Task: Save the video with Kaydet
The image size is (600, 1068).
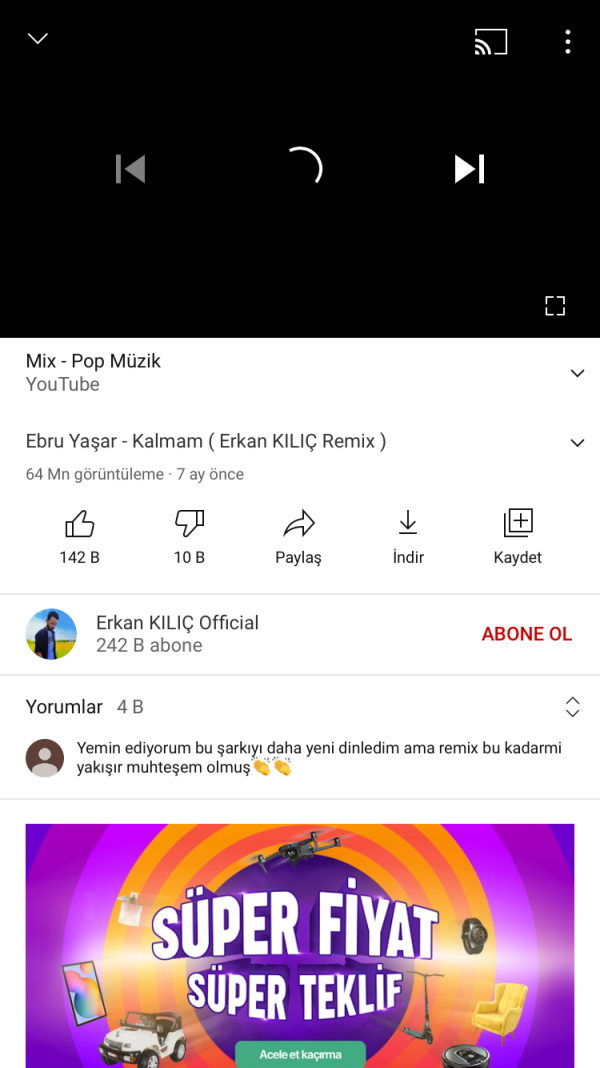Action: click(517, 535)
